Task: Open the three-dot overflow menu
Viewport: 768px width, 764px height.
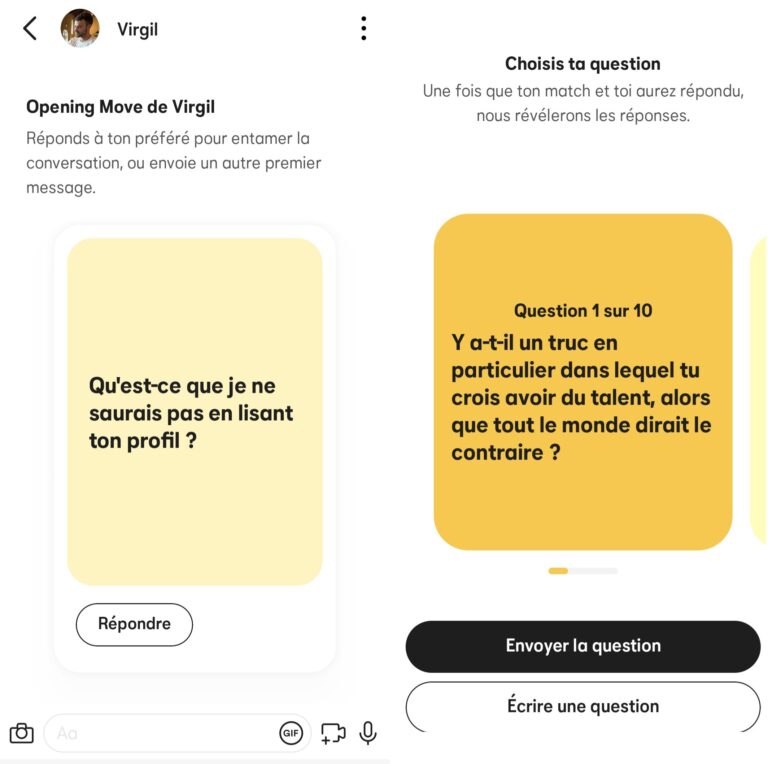Action: tap(363, 29)
